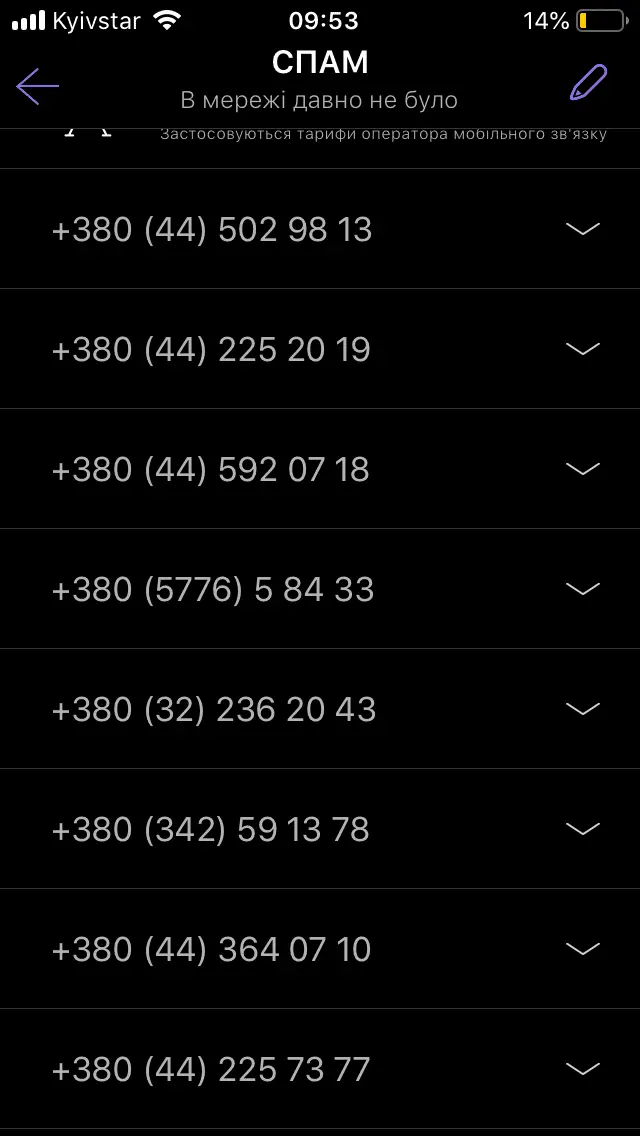This screenshot has width=640, height=1136.
Task: Edit the СПАМ contact with pencil icon
Action: (x=588, y=83)
